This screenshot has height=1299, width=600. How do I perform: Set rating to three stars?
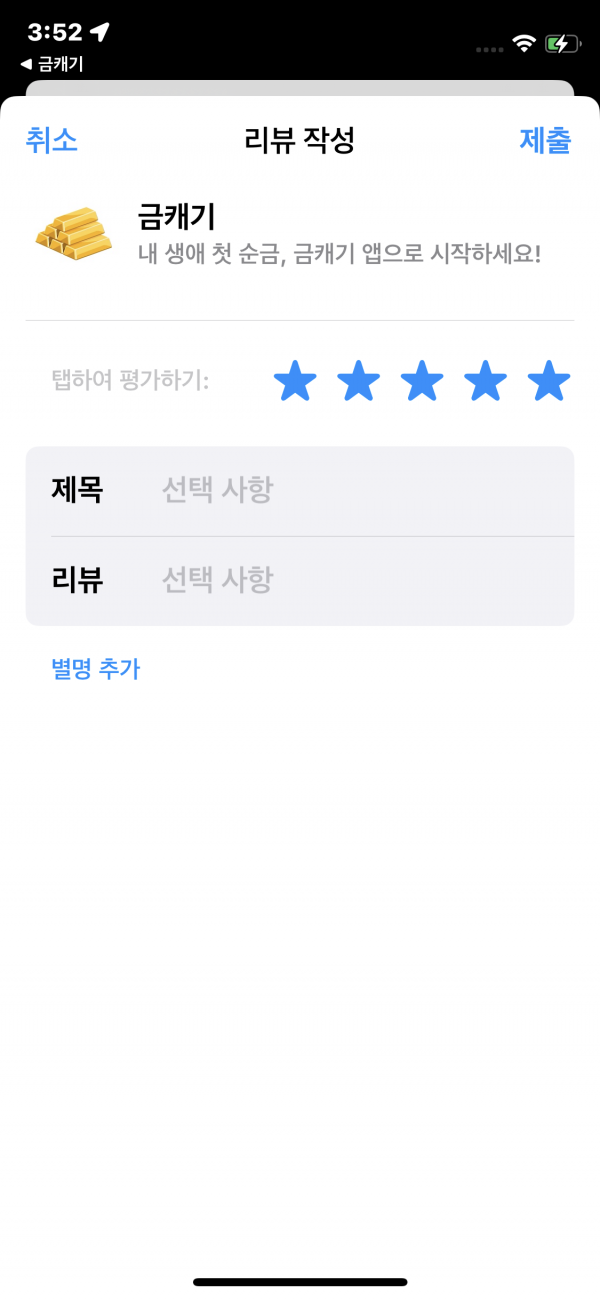[x=422, y=381]
